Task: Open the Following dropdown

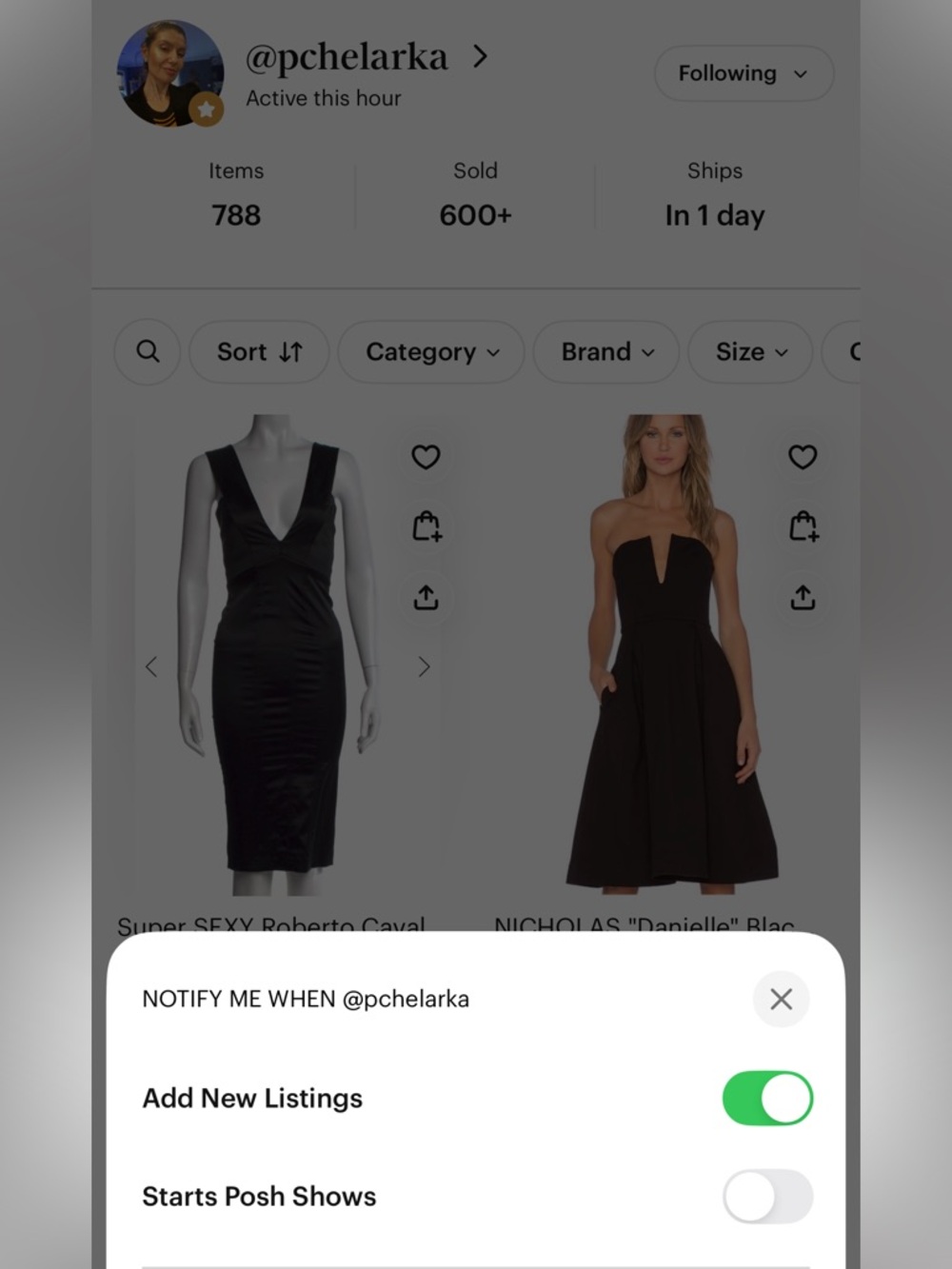Action: pyautogui.click(x=744, y=73)
